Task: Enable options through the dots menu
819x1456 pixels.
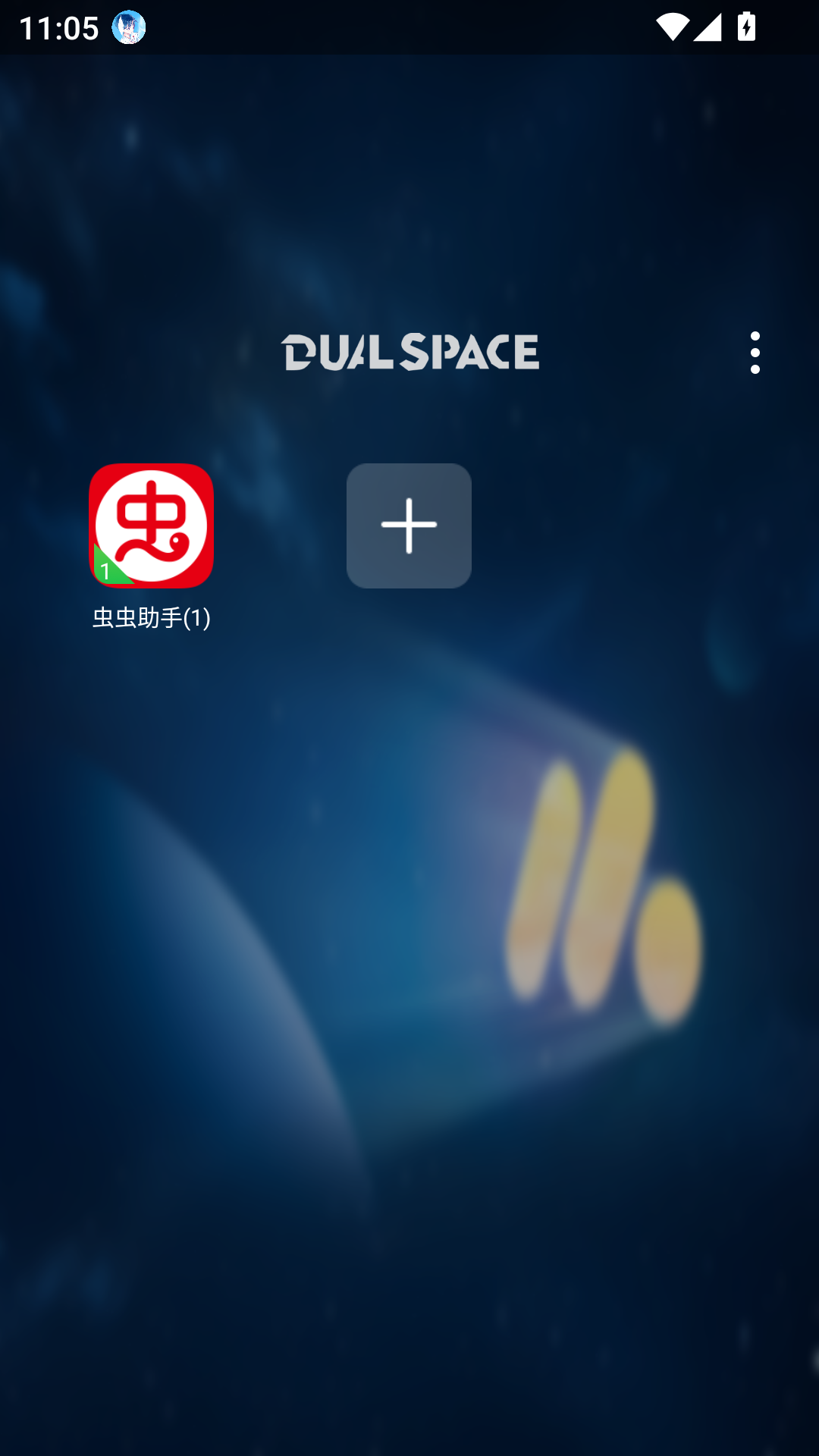Action: [755, 353]
